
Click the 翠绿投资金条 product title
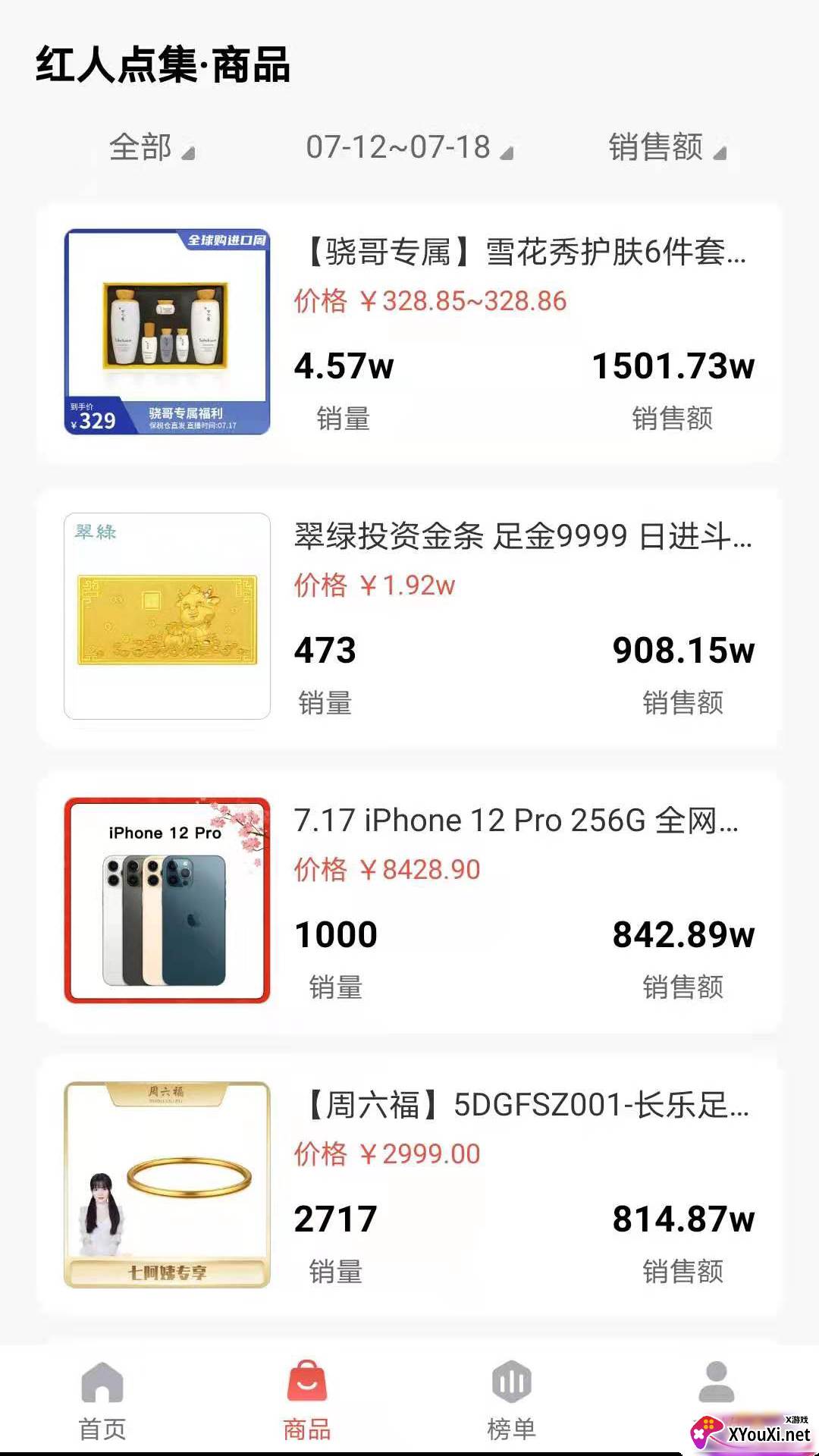(523, 537)
